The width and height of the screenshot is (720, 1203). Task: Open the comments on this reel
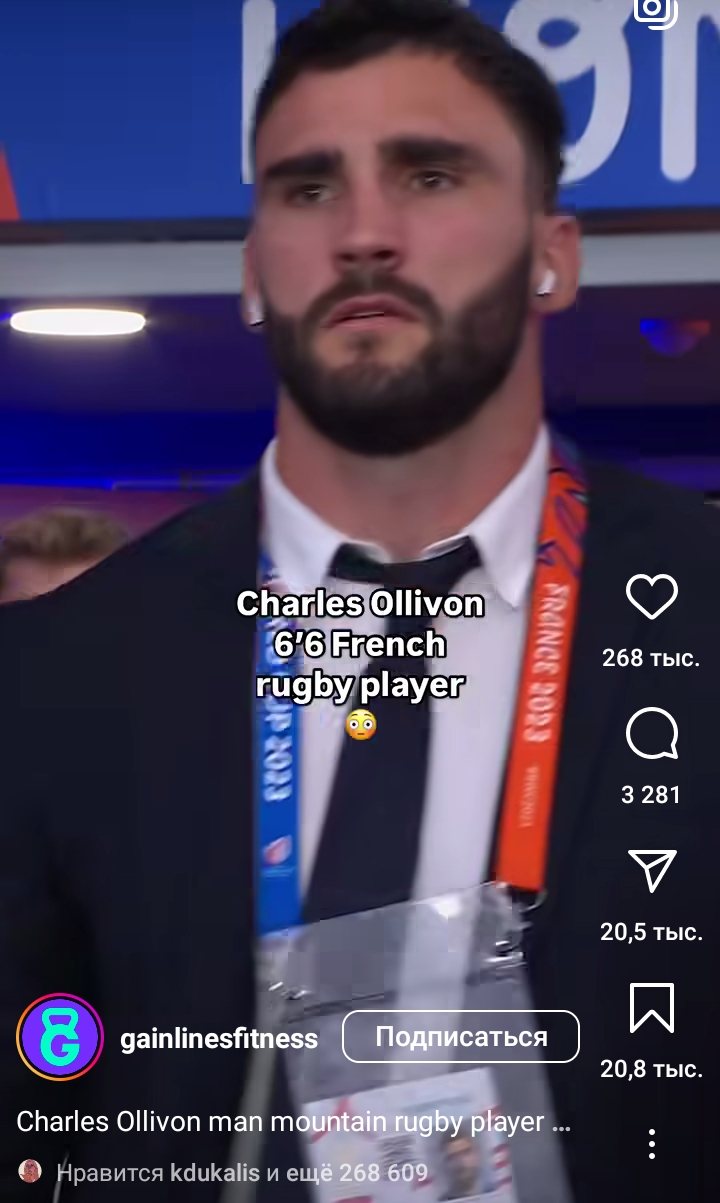[652, 734]
